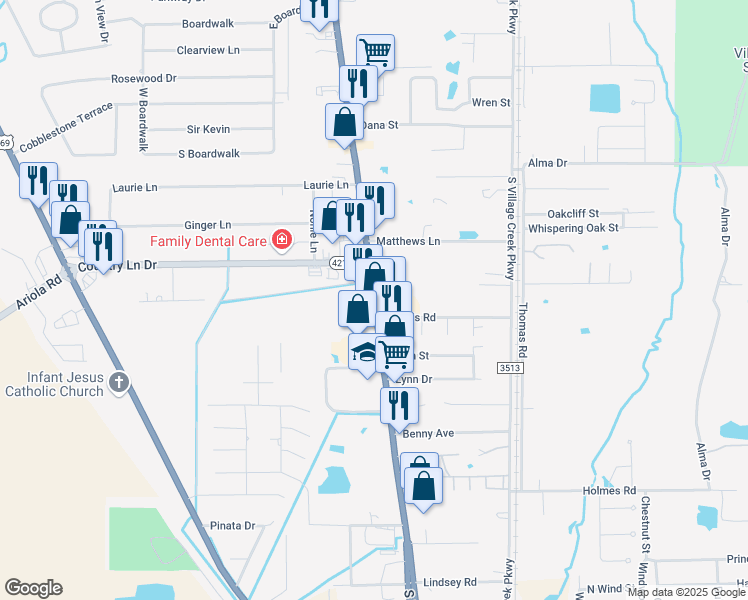Screen dimensions: 748x600
Task: Select the restaurant marker above Benny Ave
Action: (x=399, y=408)
